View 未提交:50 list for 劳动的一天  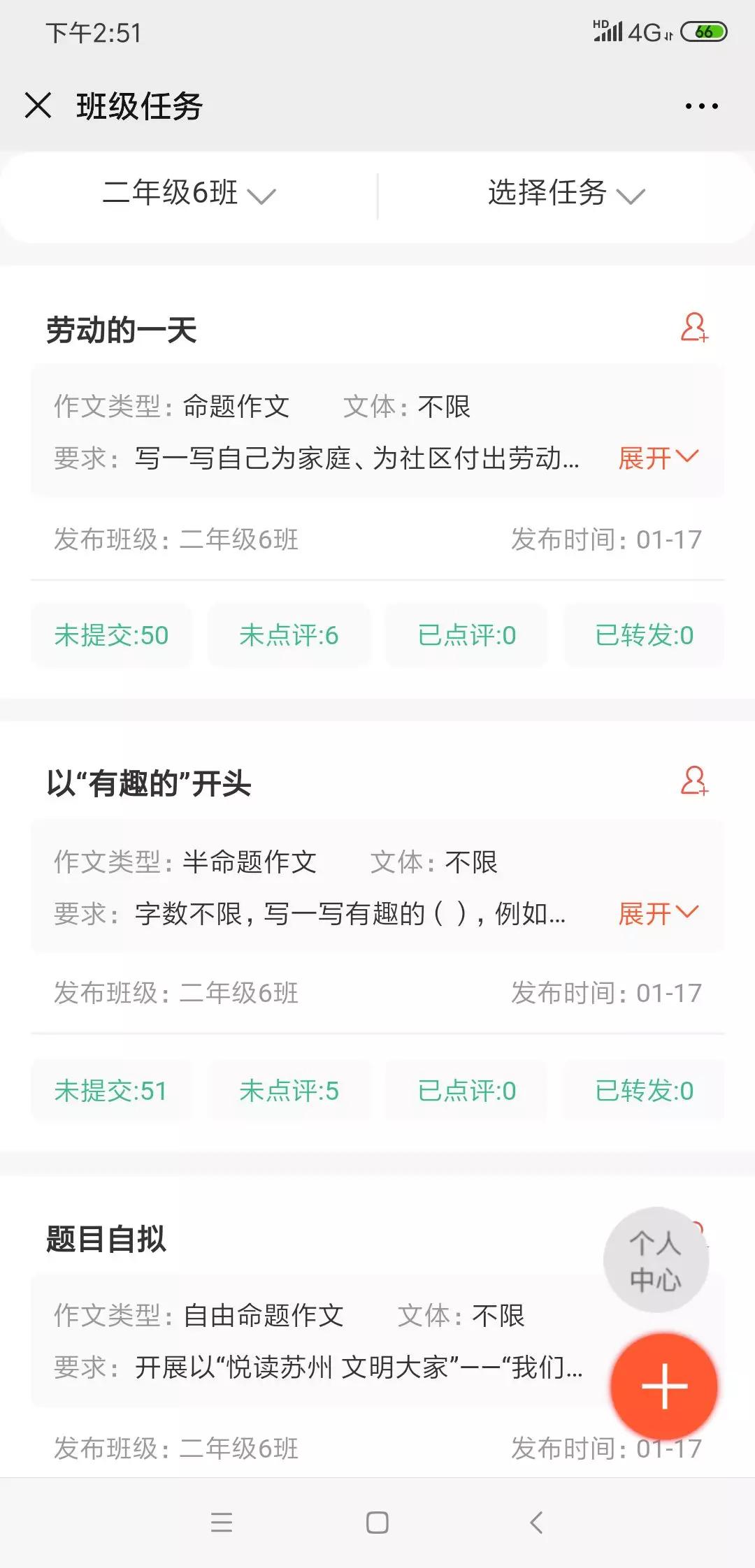tap(111, 635)
